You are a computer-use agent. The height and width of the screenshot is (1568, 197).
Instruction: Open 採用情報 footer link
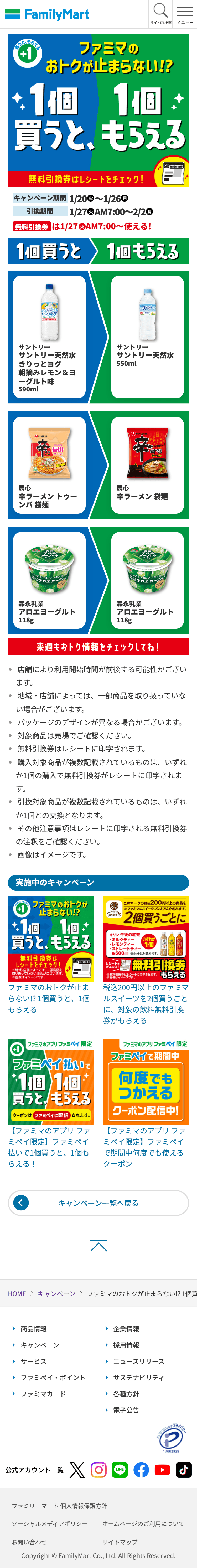coord(126,1345)
